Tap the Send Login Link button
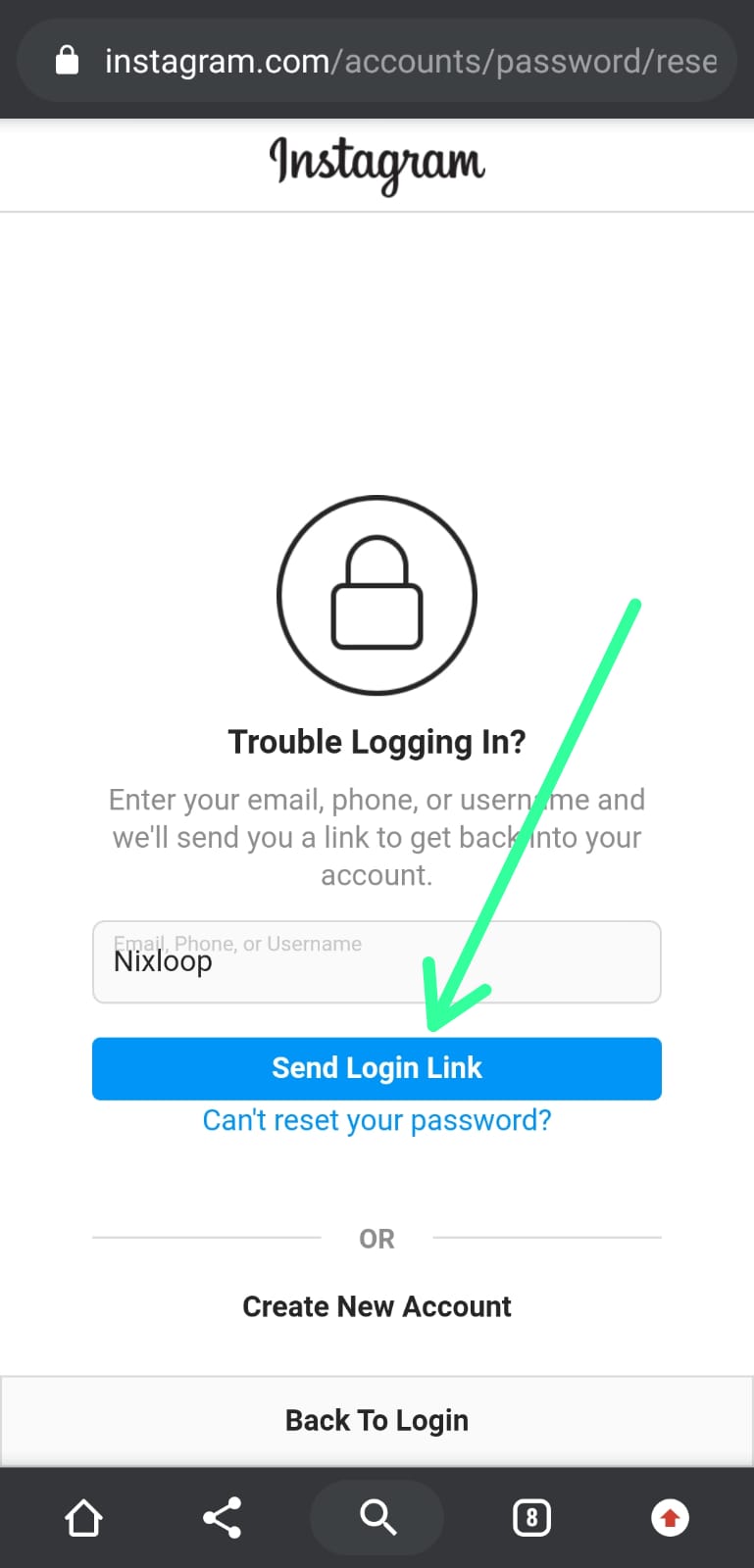This screenshot has width=754, height=1568. [377, 1068]
